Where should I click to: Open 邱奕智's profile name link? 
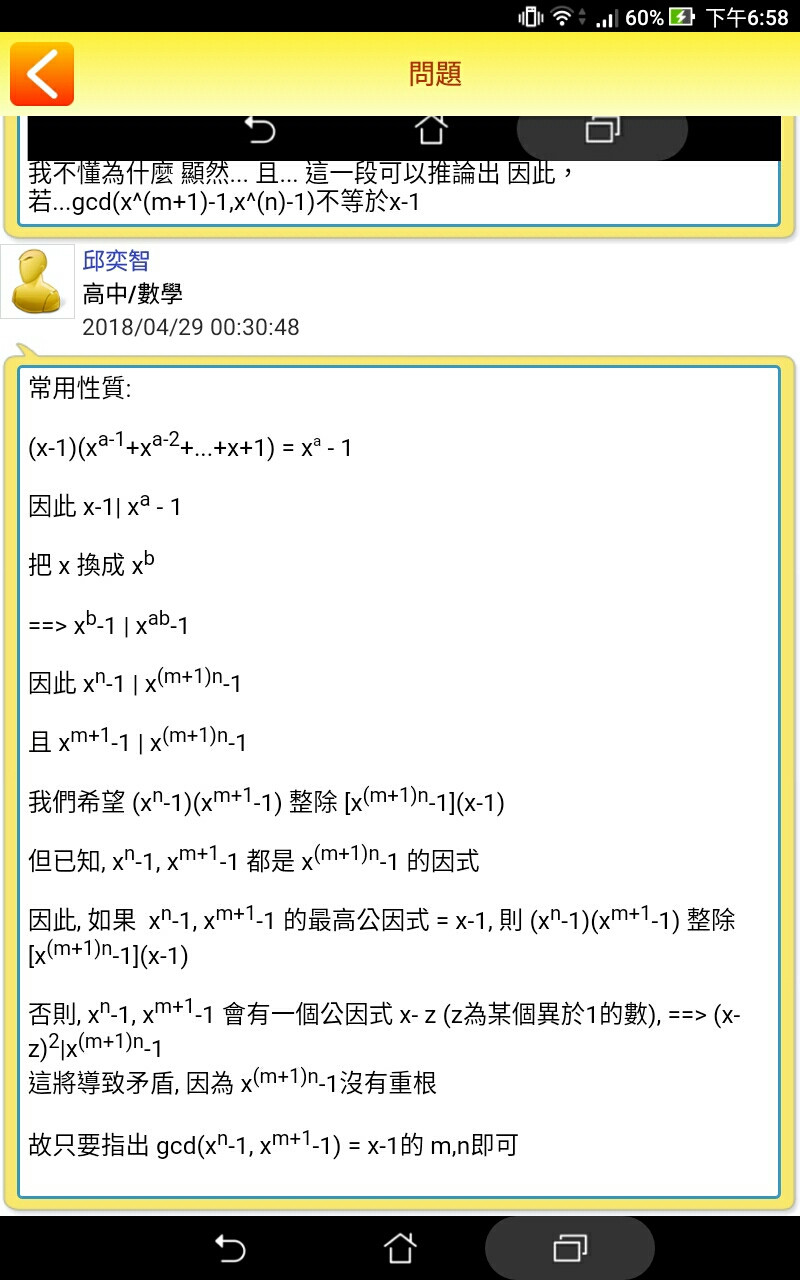(x=116, y=261)
